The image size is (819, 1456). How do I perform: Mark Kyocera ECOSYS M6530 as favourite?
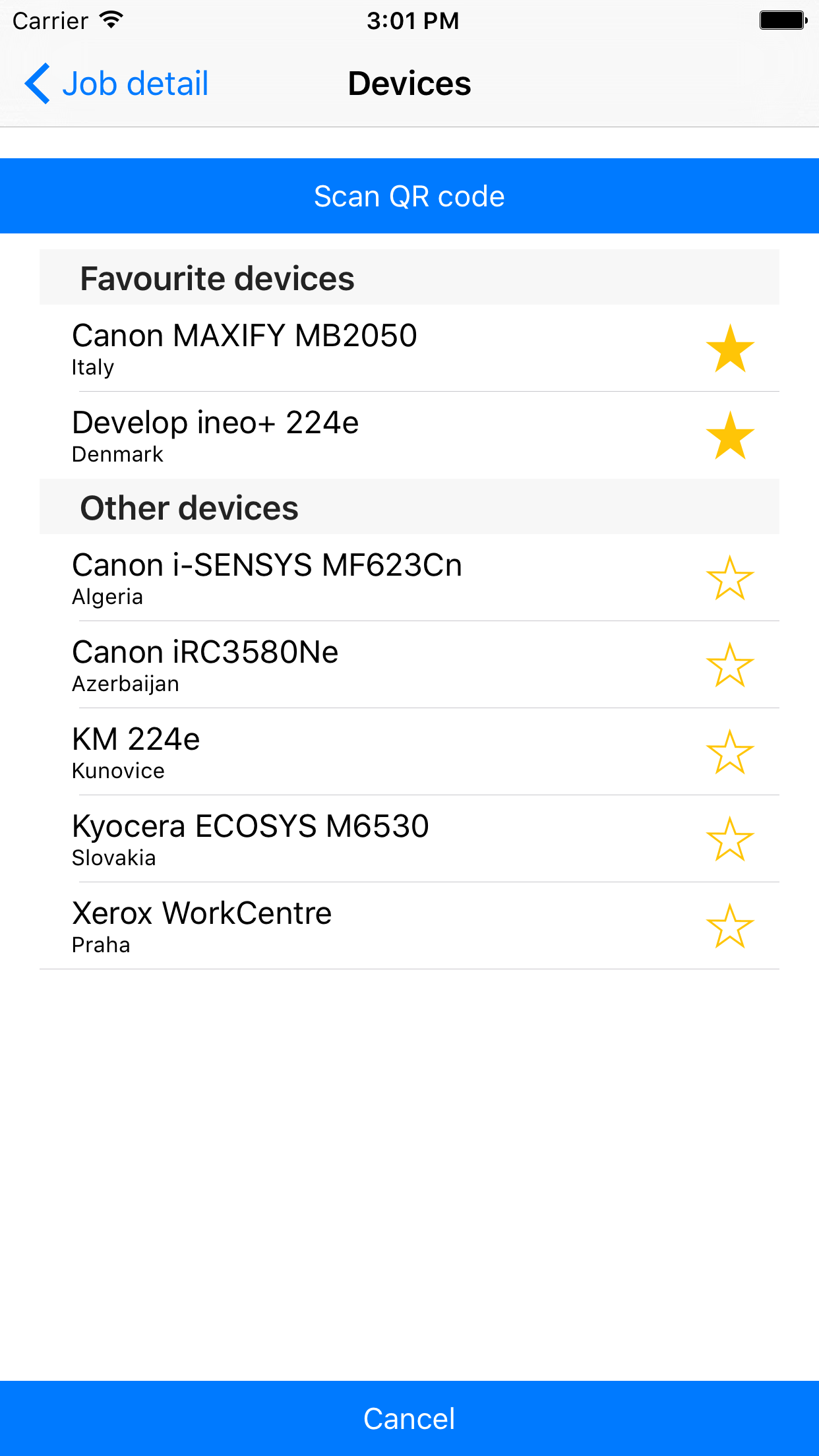pyautogui.click(x=730, y=839)
